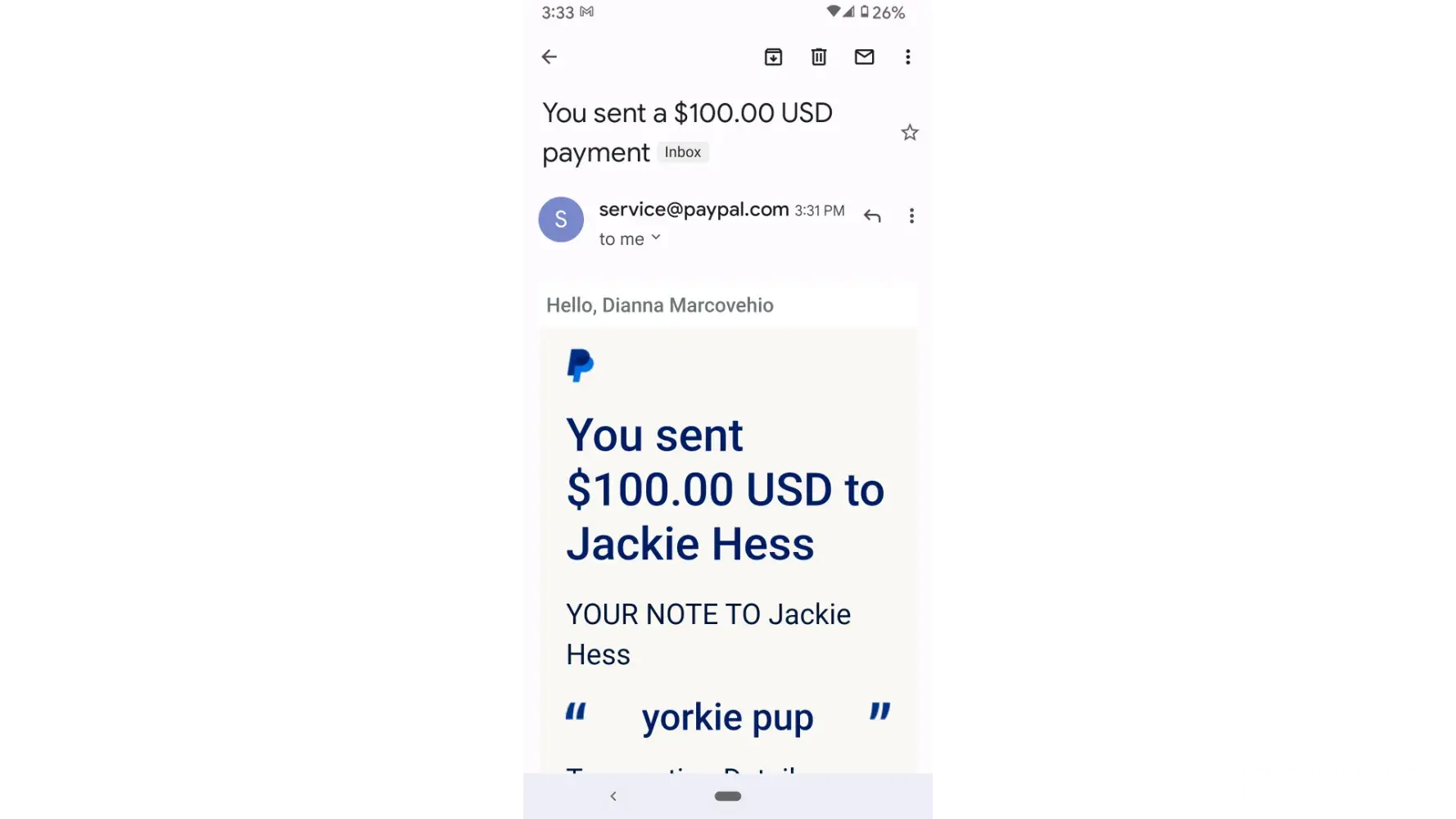
Task: Tap the home pill in the navigation bar
Action: (x=727, y=796)
